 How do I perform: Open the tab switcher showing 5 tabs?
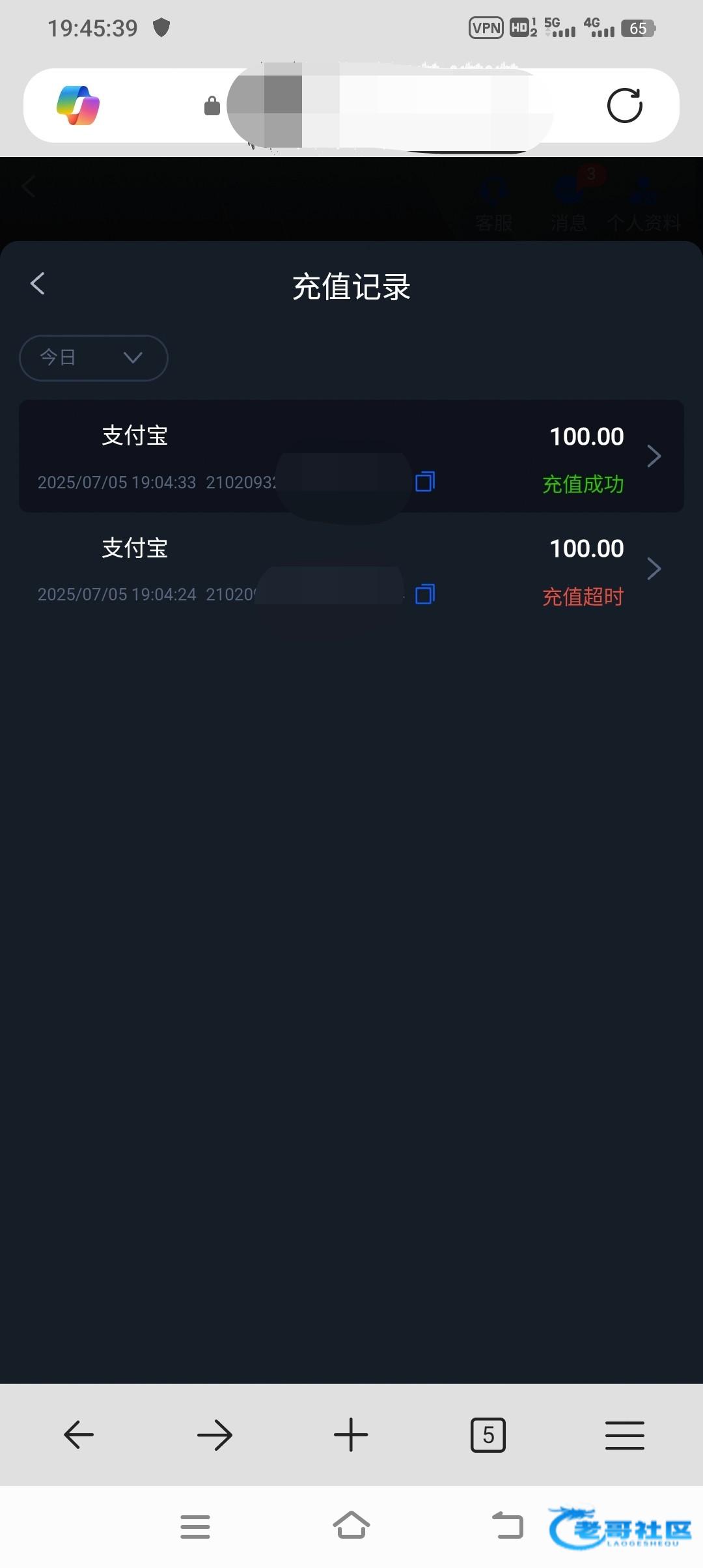tap(488, 1435)
